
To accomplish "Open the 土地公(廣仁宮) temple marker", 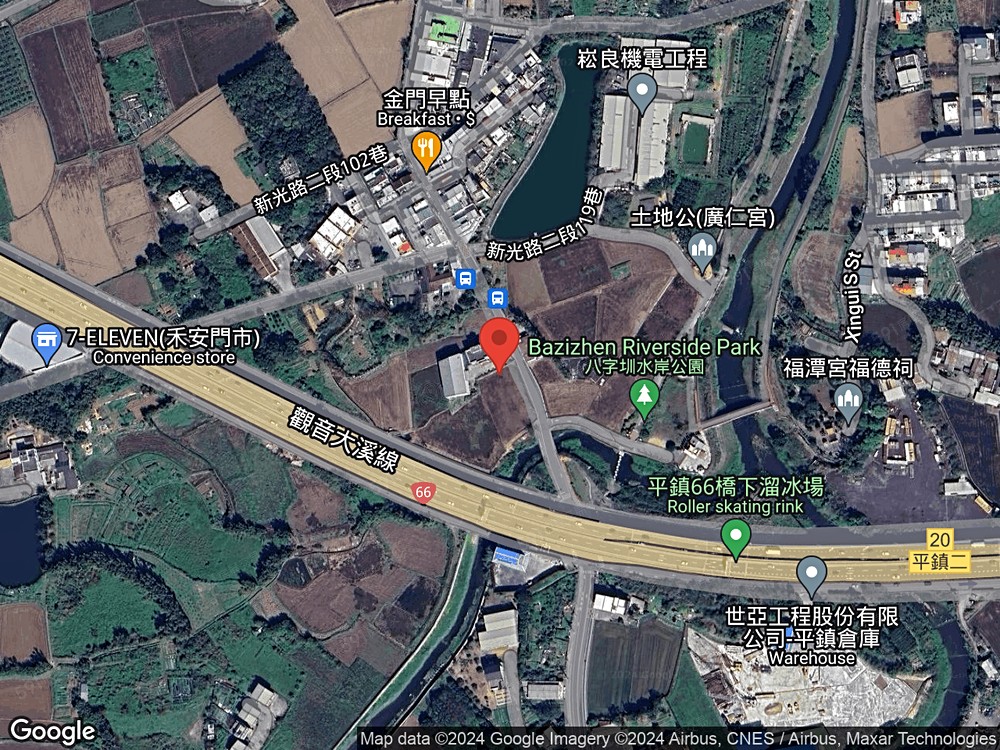I will click(703, 249).
